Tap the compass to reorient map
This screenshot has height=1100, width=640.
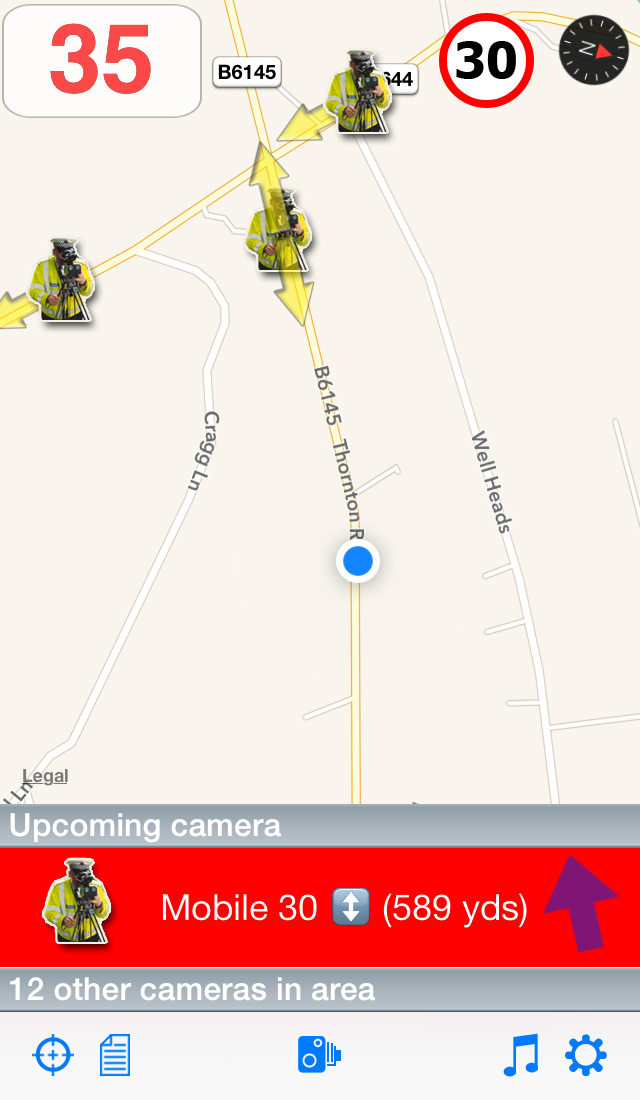point(593,48)
